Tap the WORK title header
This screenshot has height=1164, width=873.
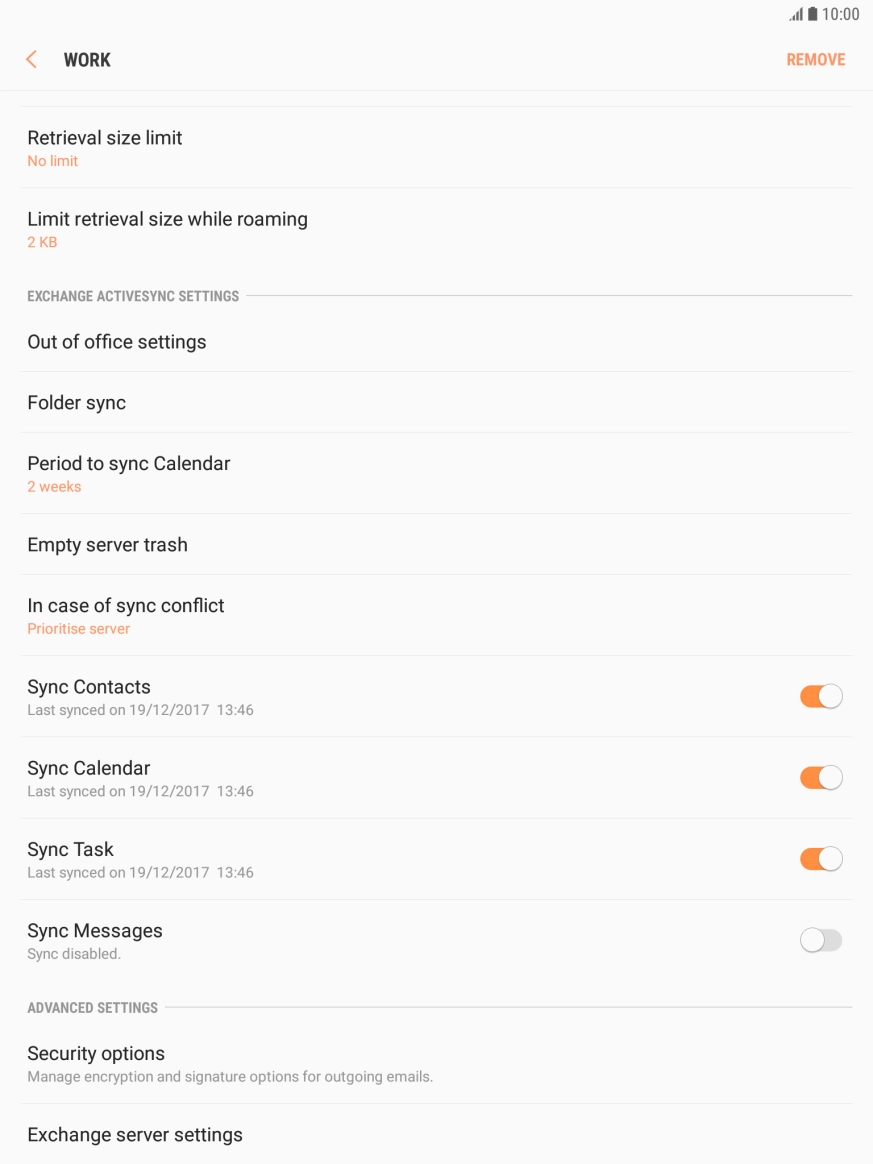tap(86, 59)
